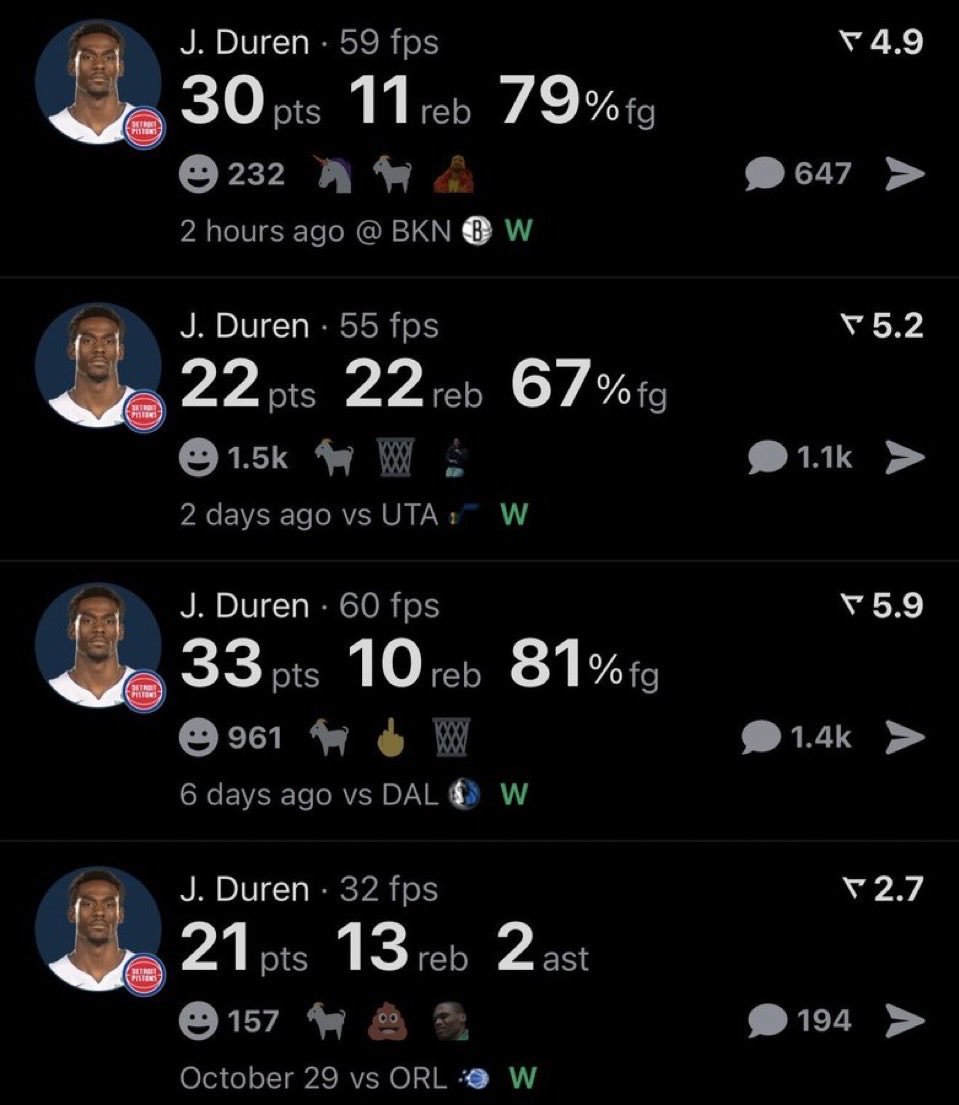Open J. Duren's 60 fps game card
The image size is (959, 1105).
click(x=479, y=700)
